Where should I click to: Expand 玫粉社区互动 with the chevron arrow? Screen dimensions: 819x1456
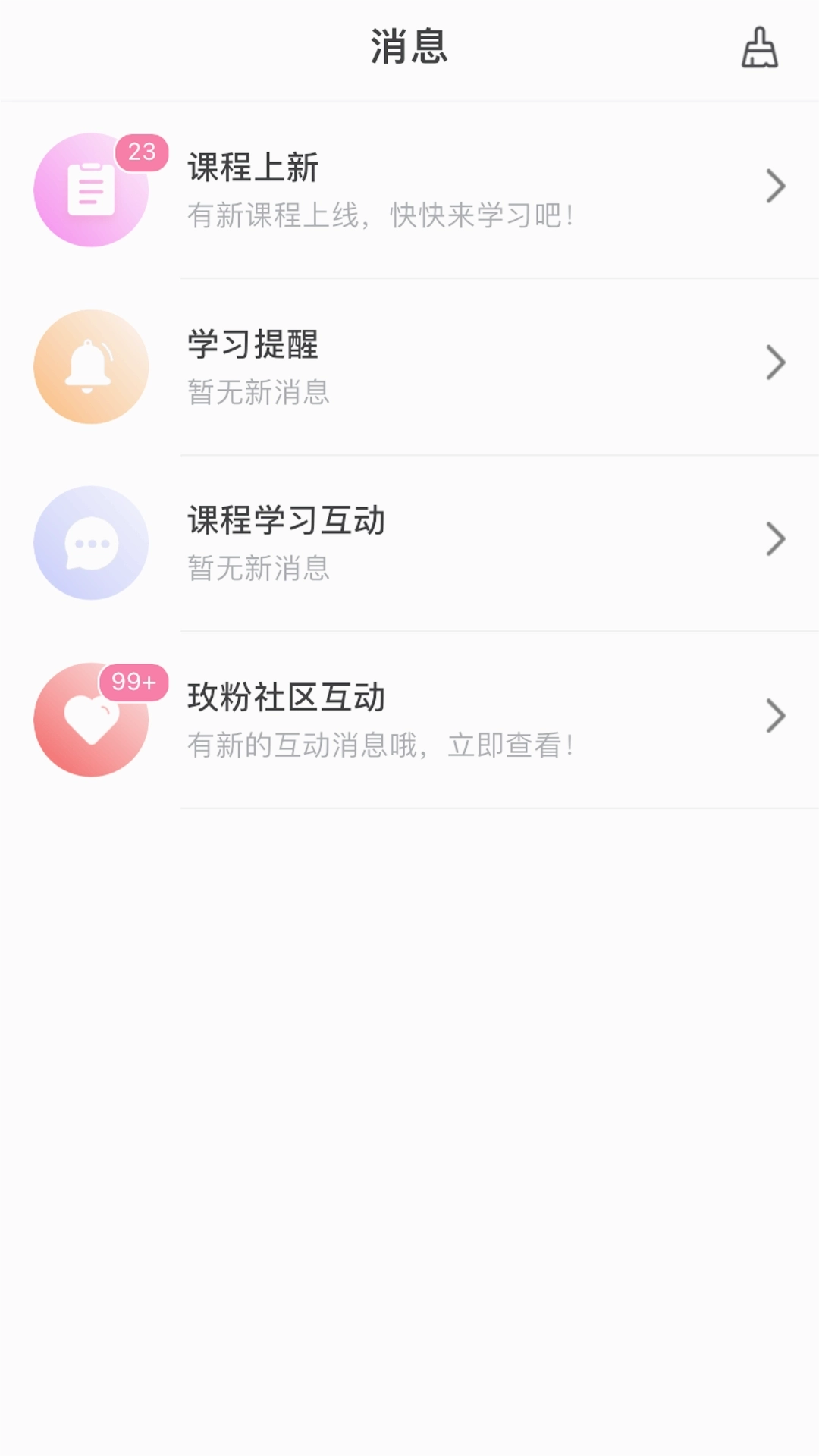click(774, 715)
